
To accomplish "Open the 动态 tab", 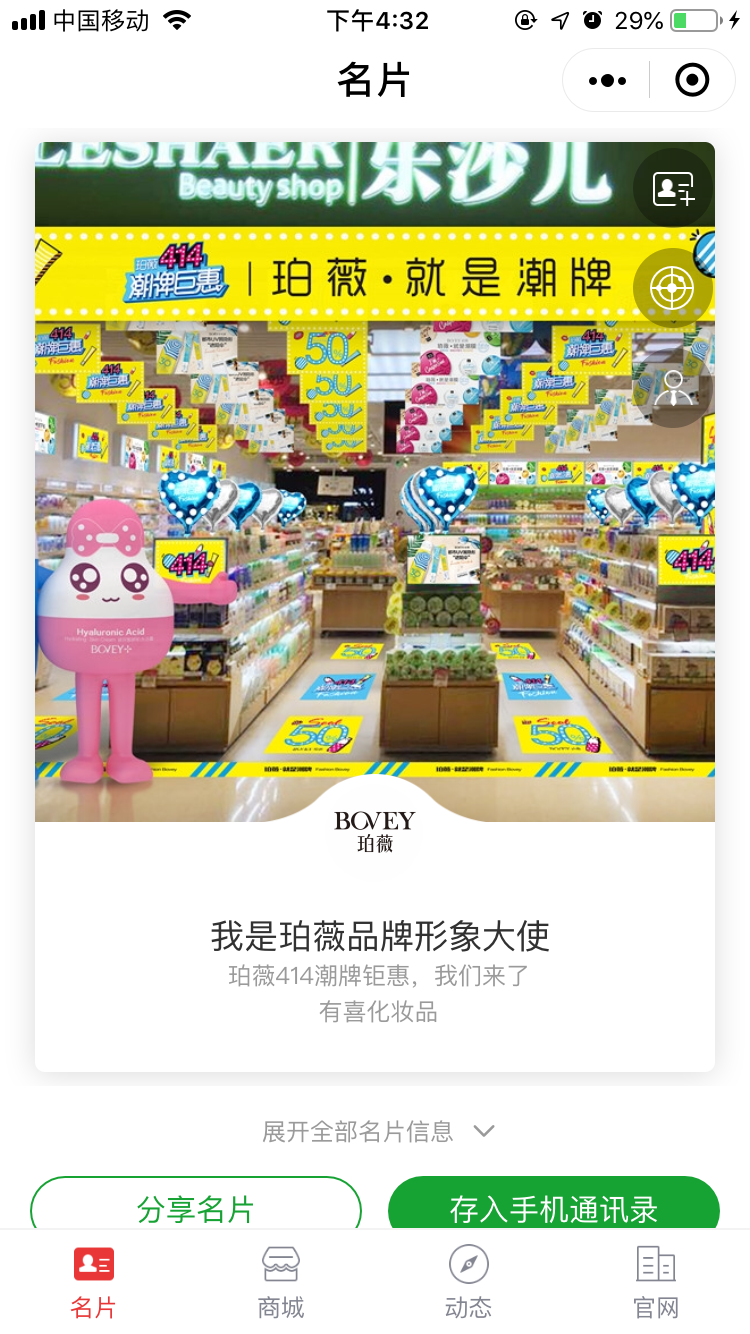I will tap(468, 1282).
